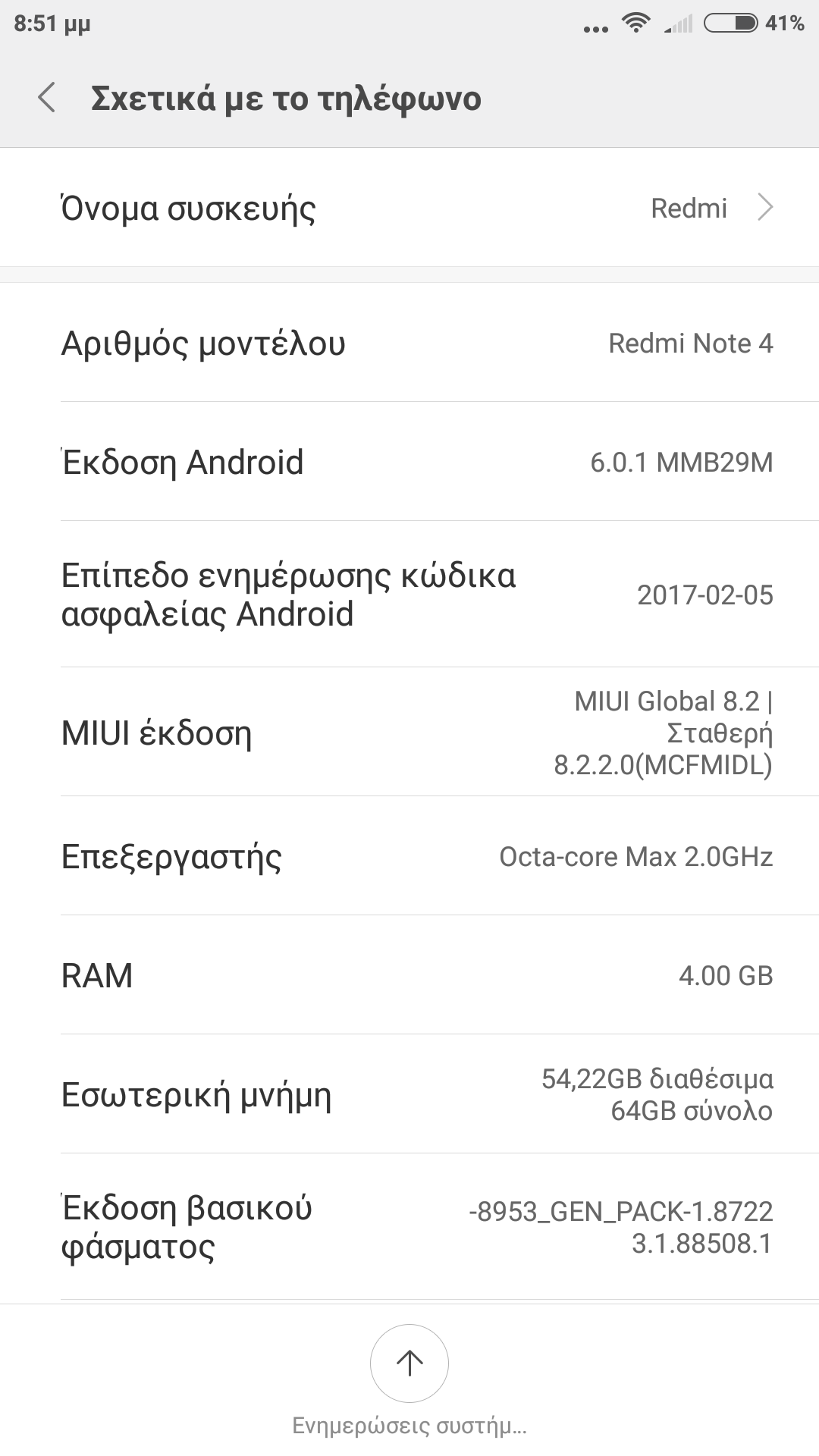
Task: Open Ενημερώσεις συστήματος update button
Action: coord(409,1363)
